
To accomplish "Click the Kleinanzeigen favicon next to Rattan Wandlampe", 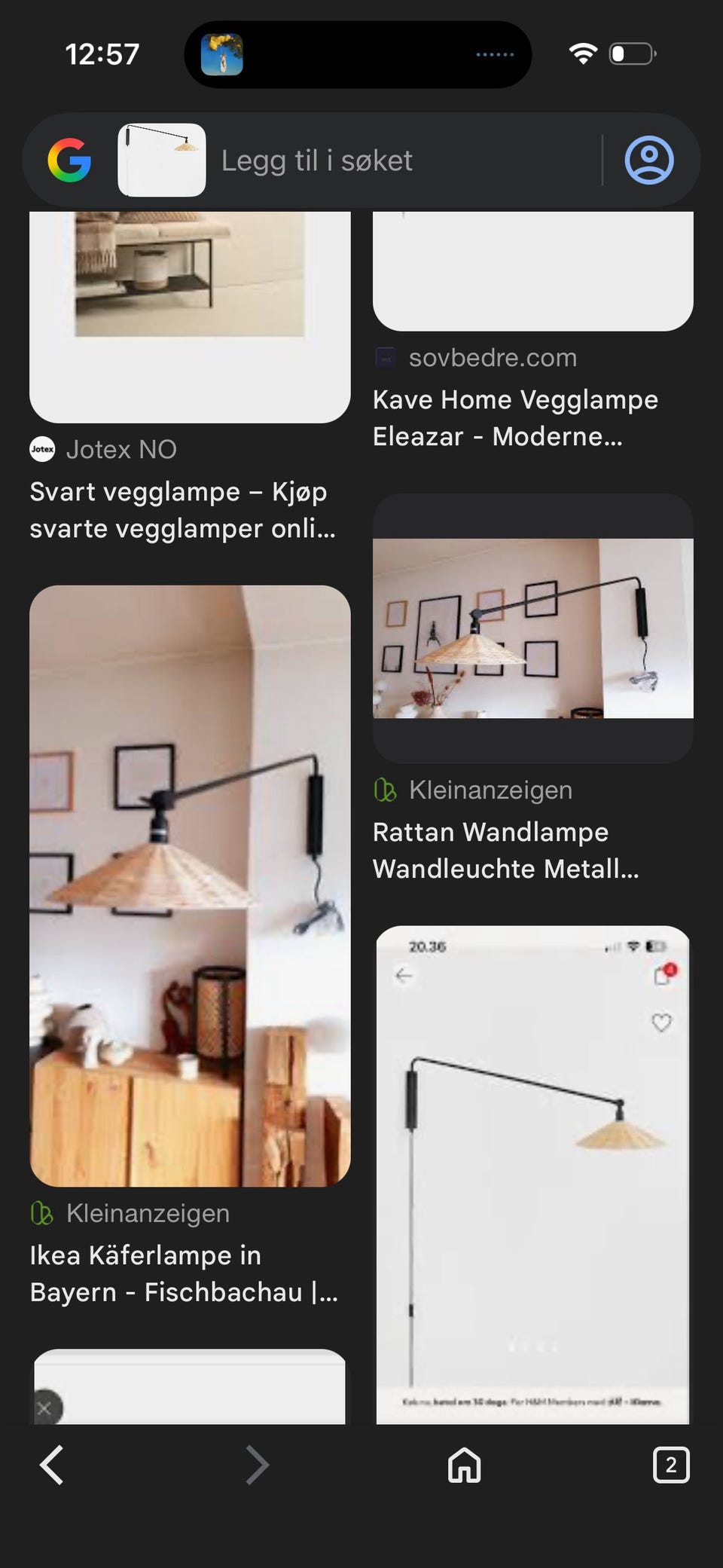I will click(385, 790).
